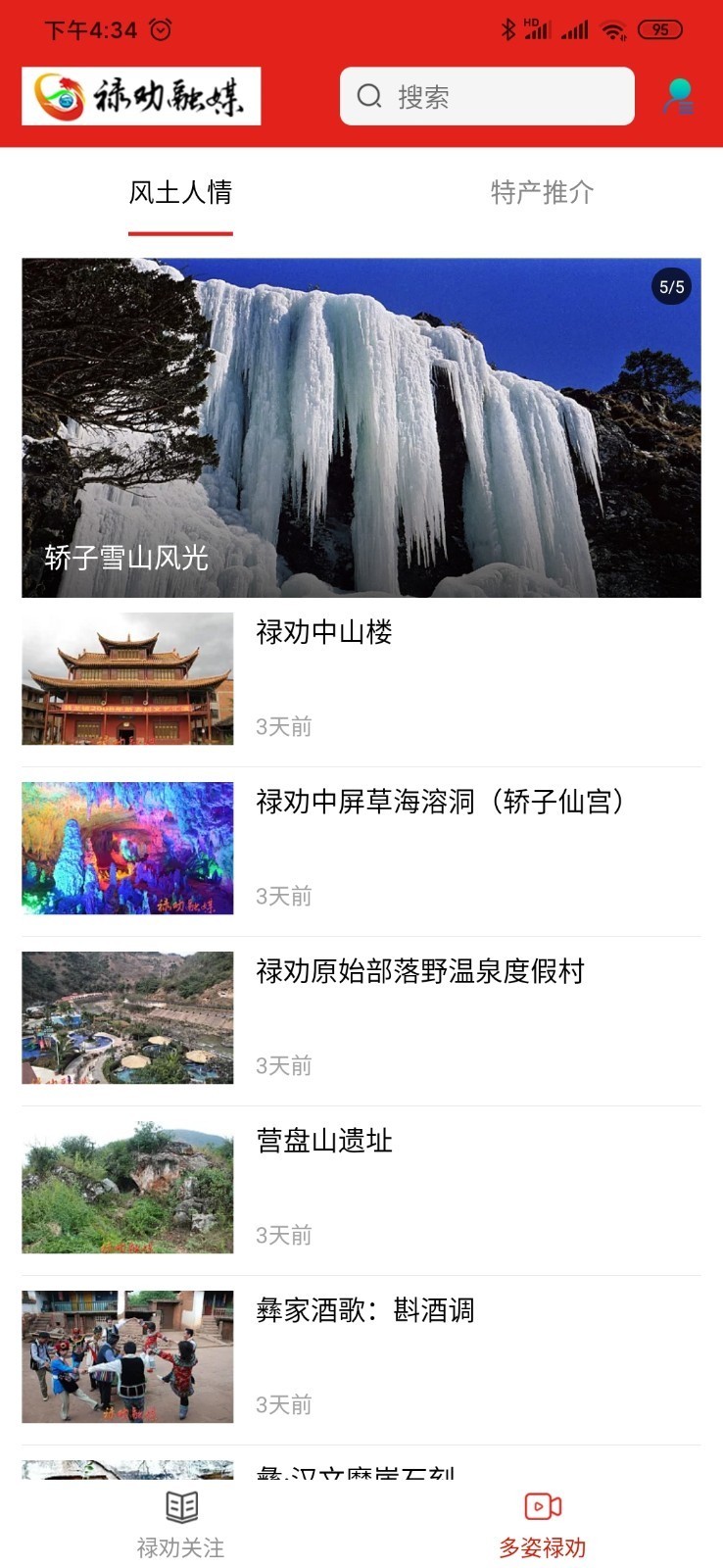The image size is (723, 1568).
Task: Click the search magnifier icon
Action: point(368,96)
